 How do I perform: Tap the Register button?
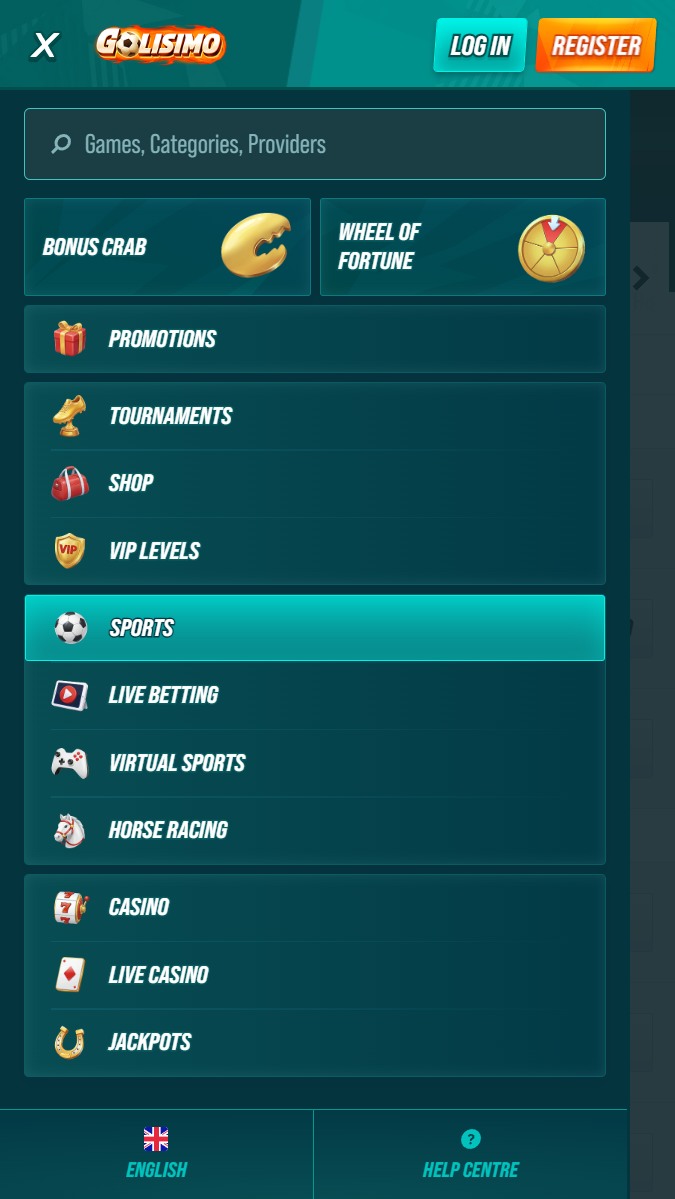pos(596,46)
